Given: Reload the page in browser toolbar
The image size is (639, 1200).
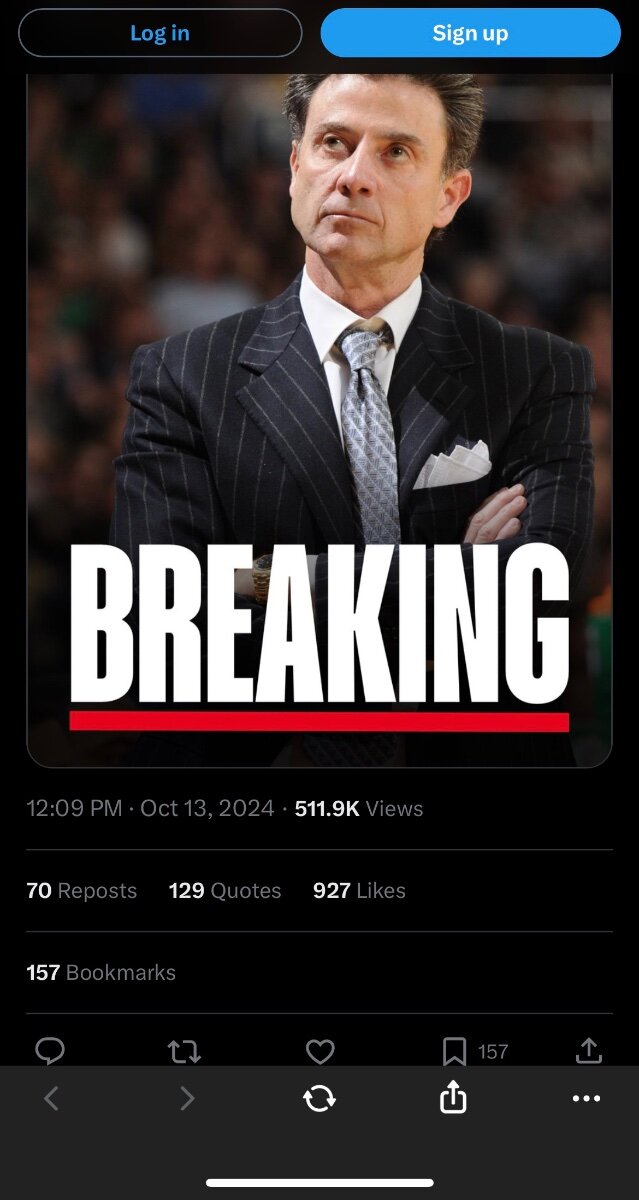Looking at the screenshot, I should 319,1099.
